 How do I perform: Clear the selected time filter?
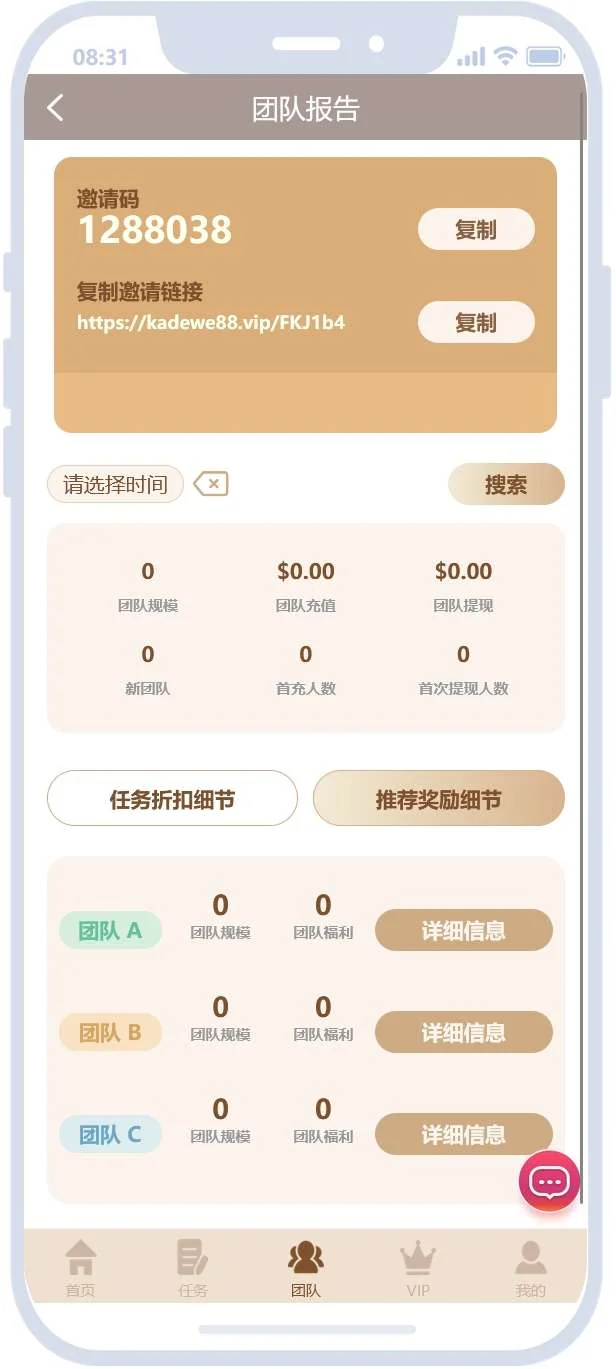[x=211, y=485]
